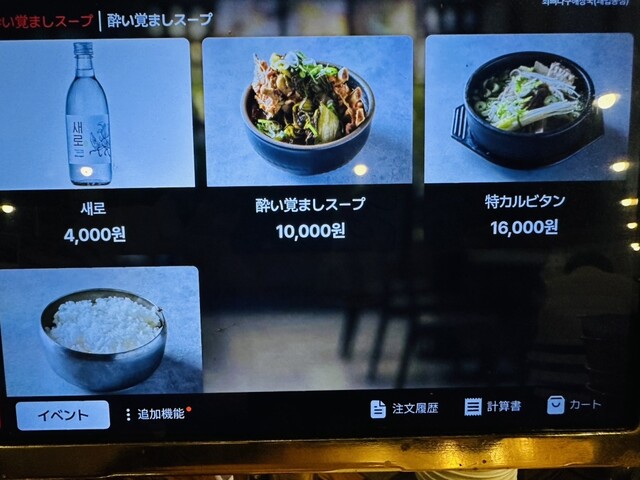Image resolution: width=640 pixels, height=480 pixels.
Task: Open 追加機能 additional functions menu
Action: pos(158,414)
